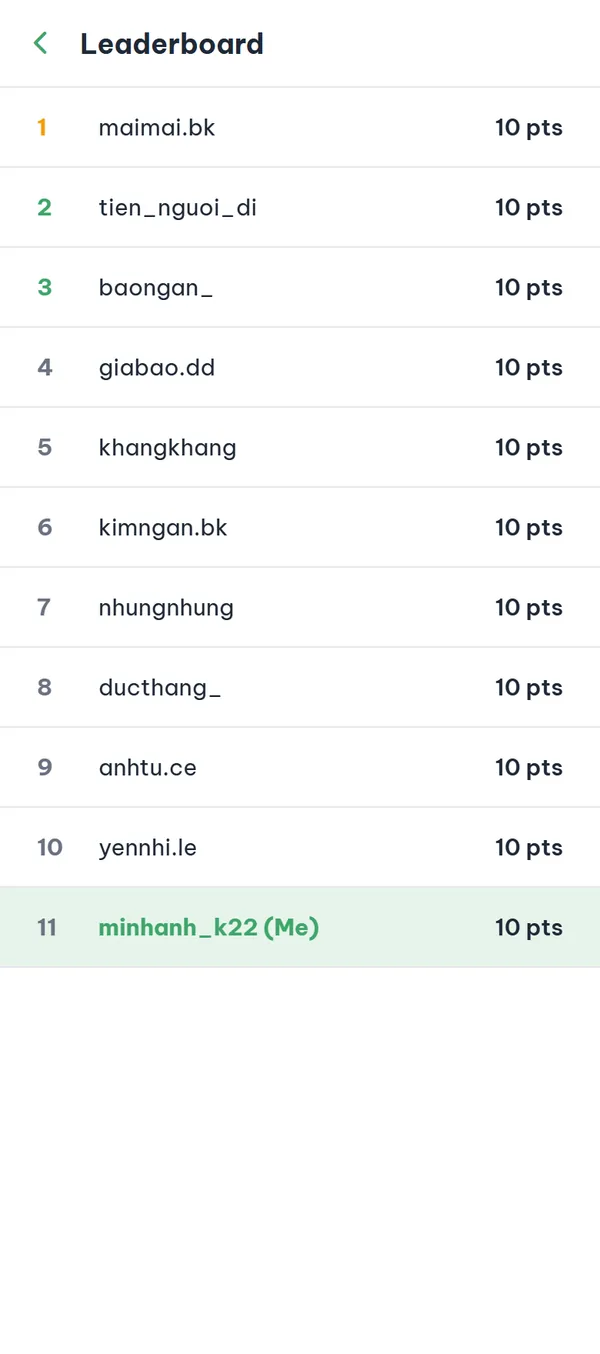
Task: Tap the ducthang_ row
Action: click(300, 687)
